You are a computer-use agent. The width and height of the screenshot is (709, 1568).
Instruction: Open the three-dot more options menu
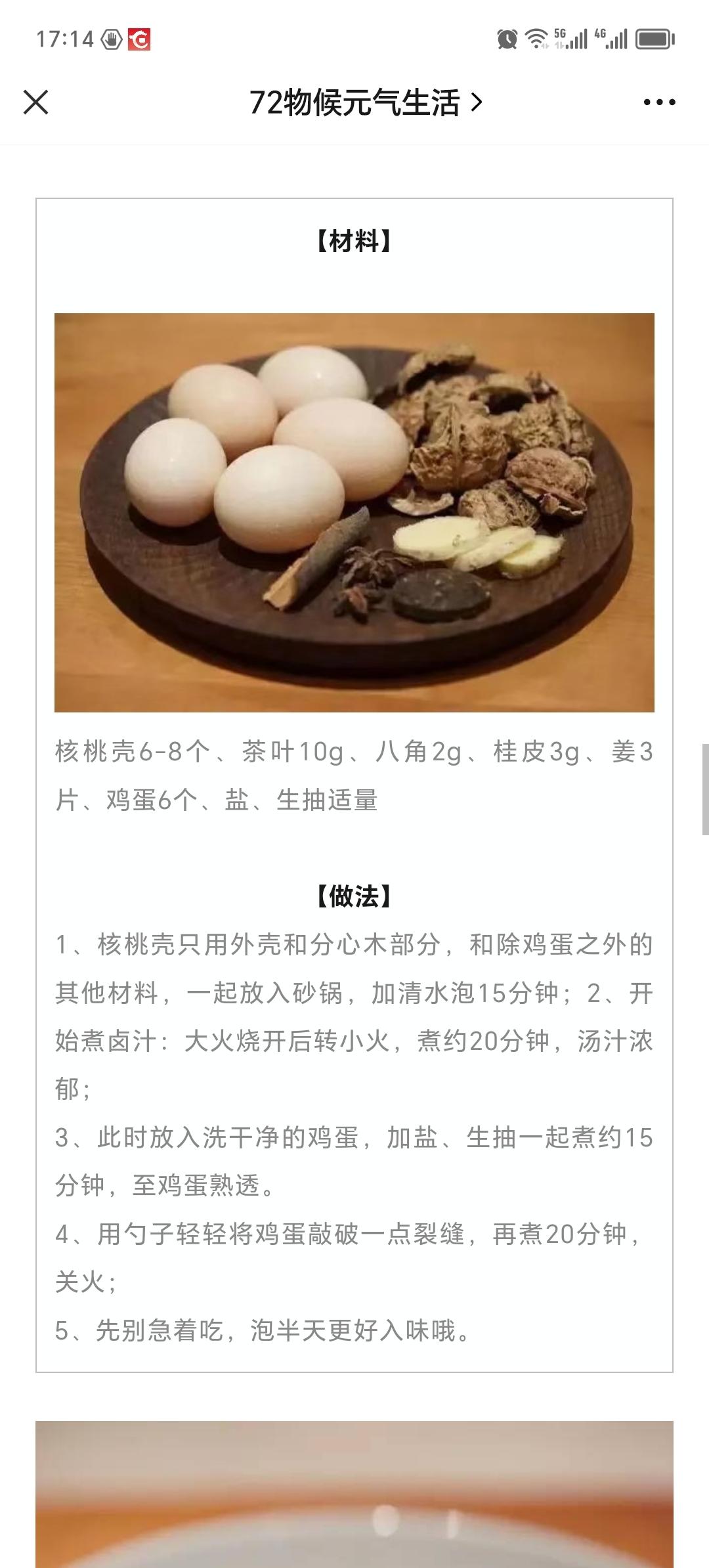tap(659, 102)
